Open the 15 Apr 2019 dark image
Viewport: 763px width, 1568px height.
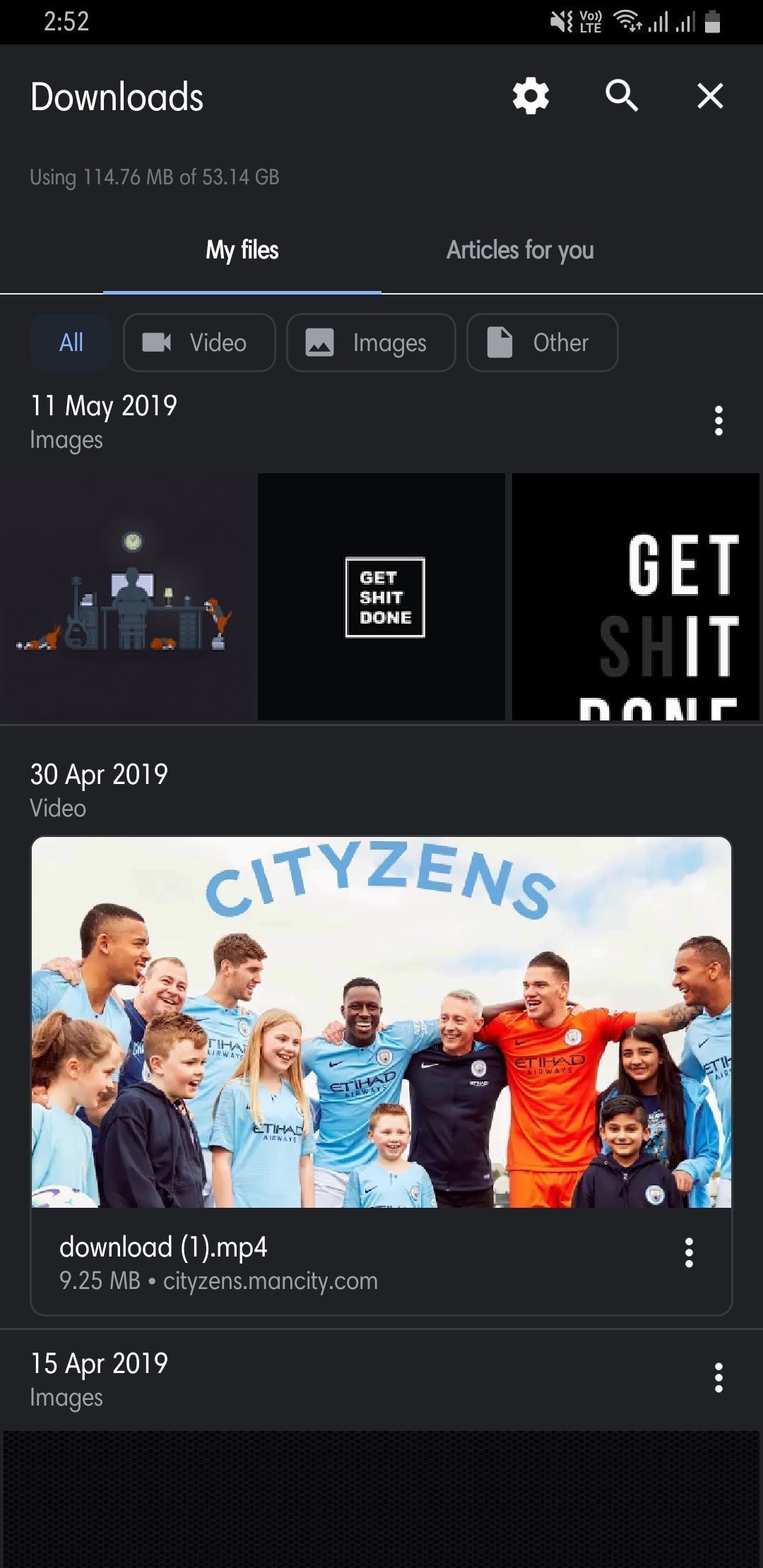[x=381, y=1497]
